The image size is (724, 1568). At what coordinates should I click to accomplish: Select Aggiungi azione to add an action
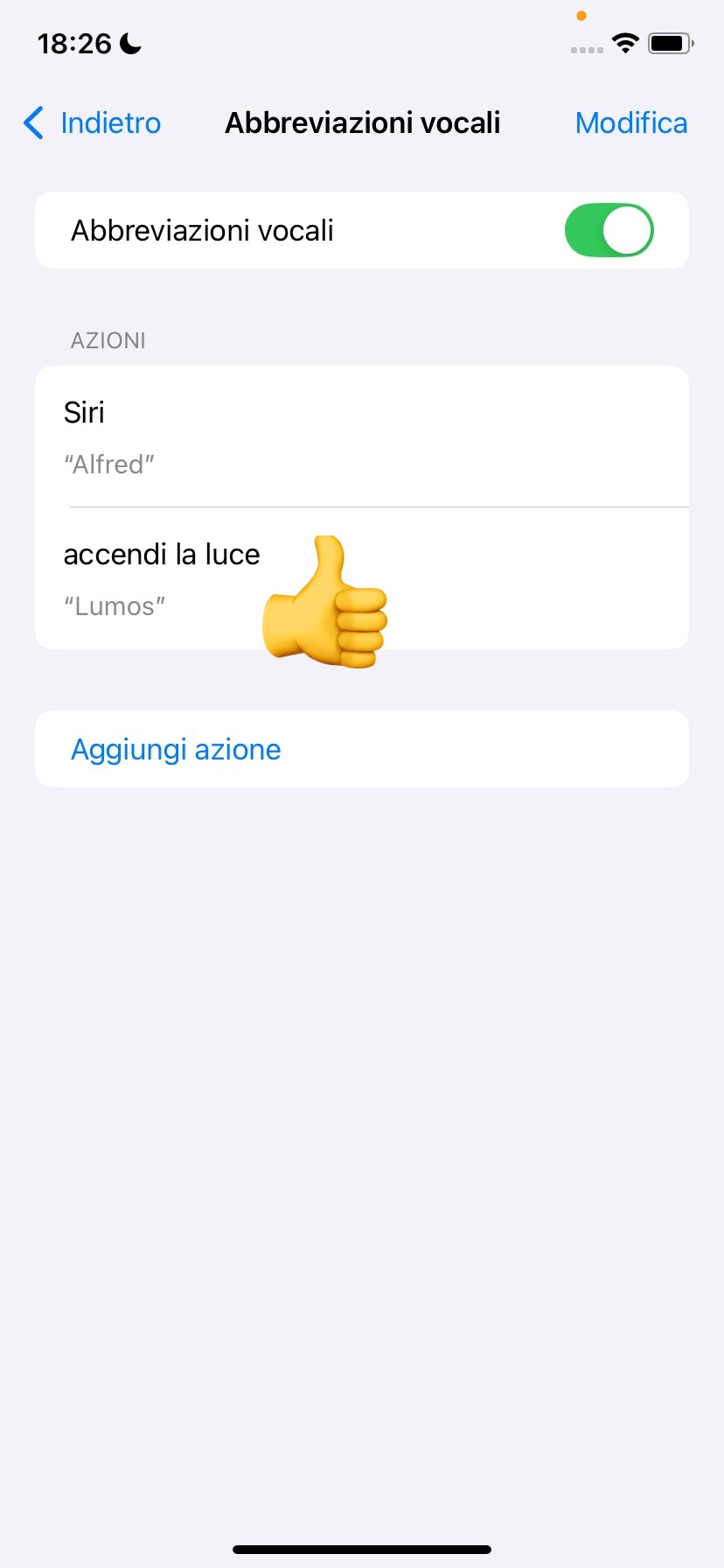tap(176, 750)
